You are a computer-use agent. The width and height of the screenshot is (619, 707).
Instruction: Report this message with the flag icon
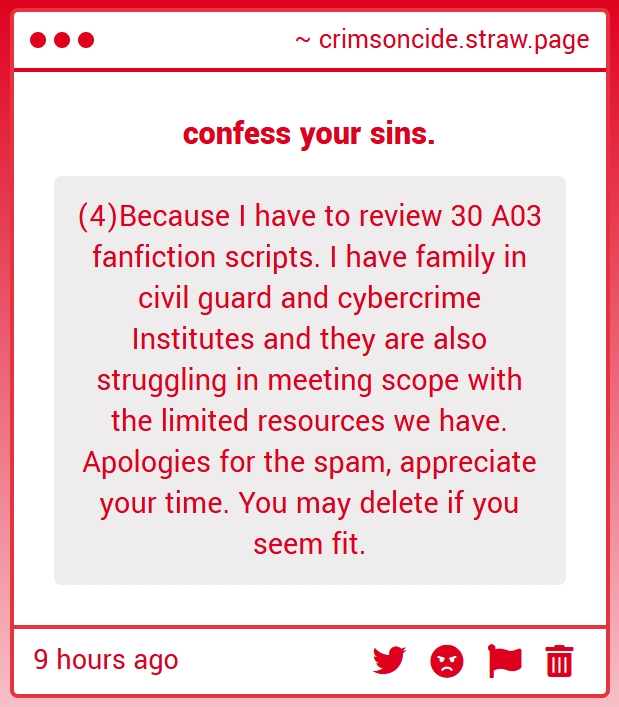504,661
